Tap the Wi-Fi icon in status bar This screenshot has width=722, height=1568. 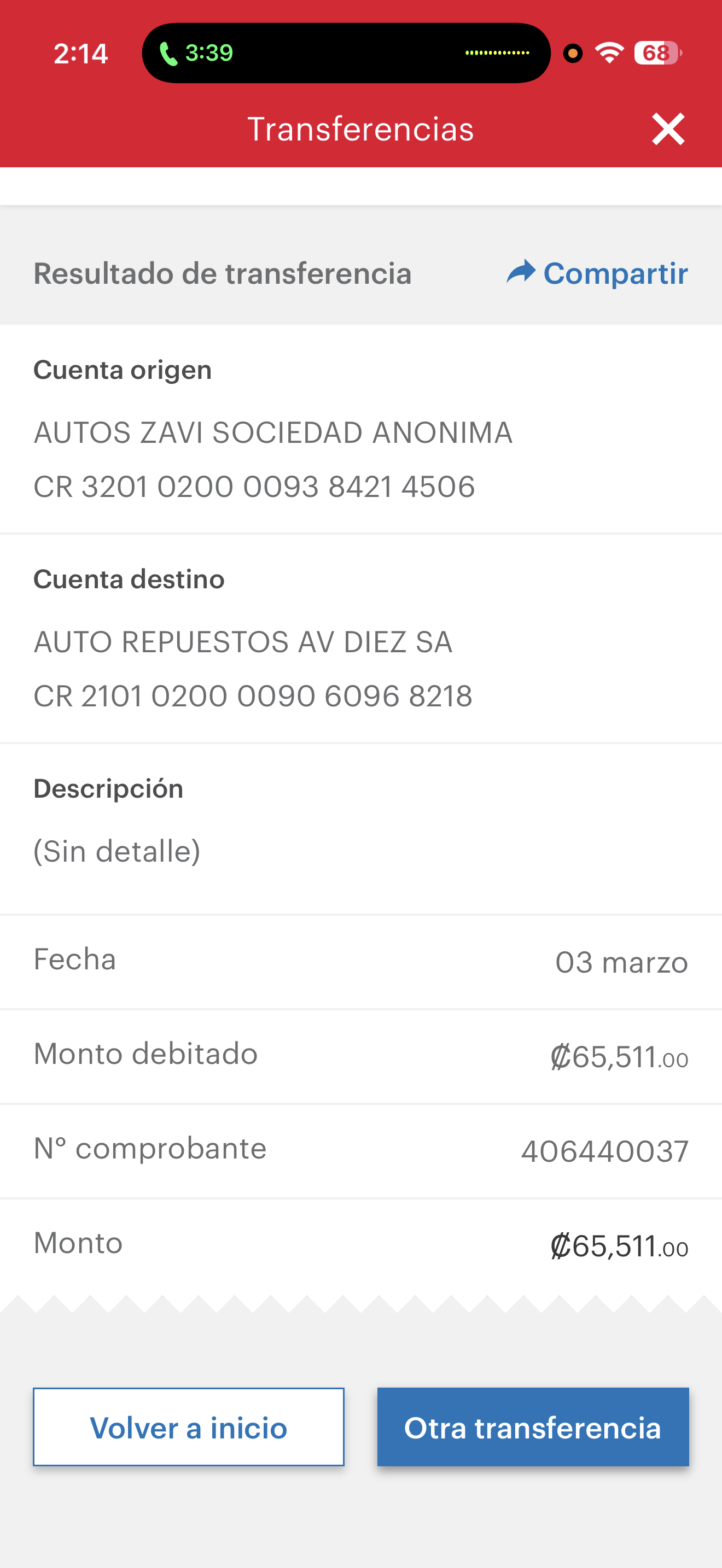coord(610,53)
